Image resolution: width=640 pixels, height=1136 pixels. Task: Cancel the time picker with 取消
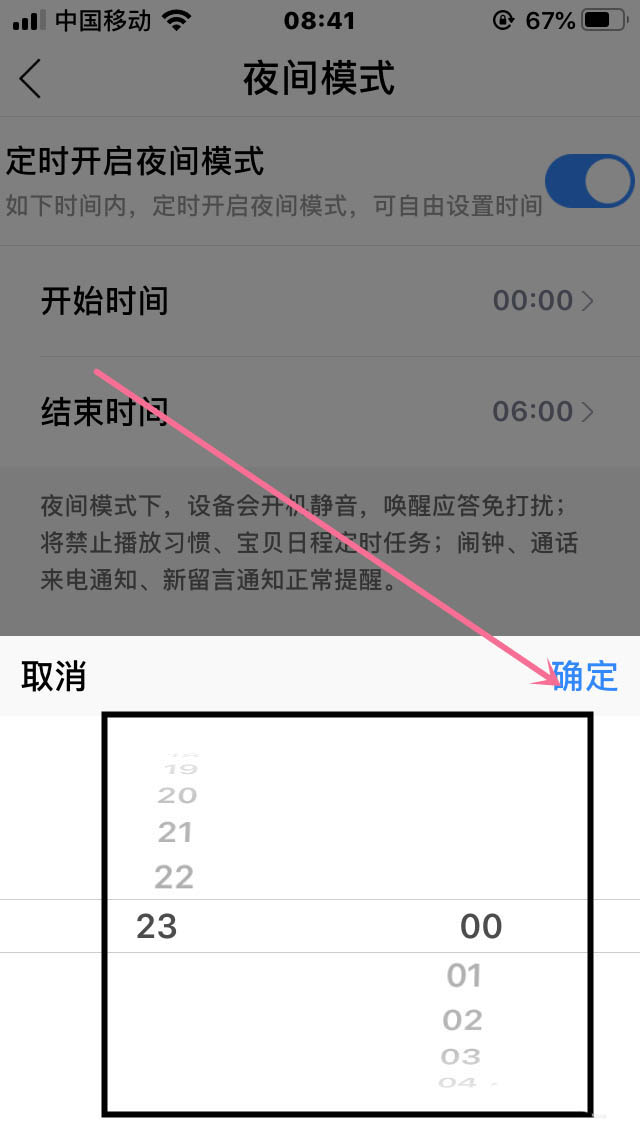(53, 677)
